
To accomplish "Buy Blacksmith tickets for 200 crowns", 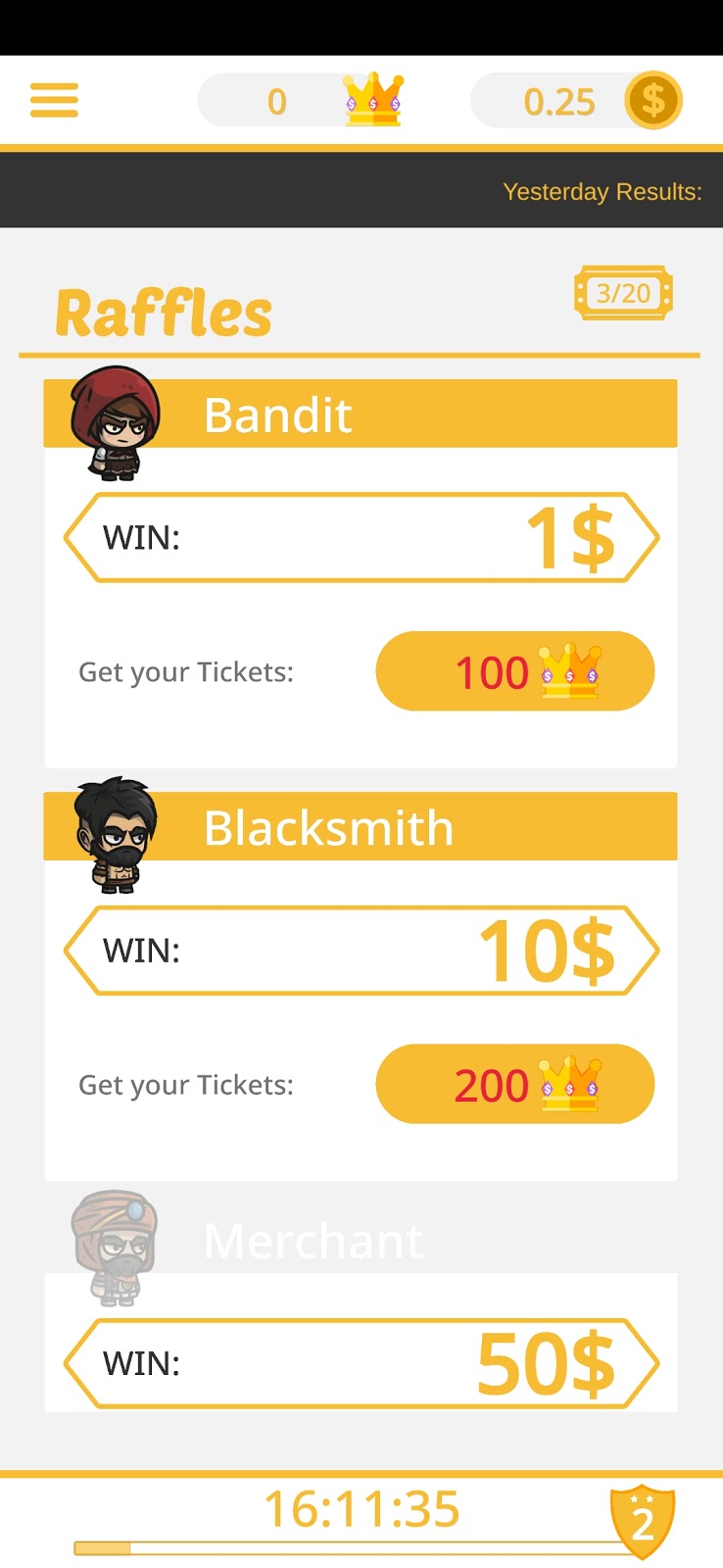I will 516,1084.
